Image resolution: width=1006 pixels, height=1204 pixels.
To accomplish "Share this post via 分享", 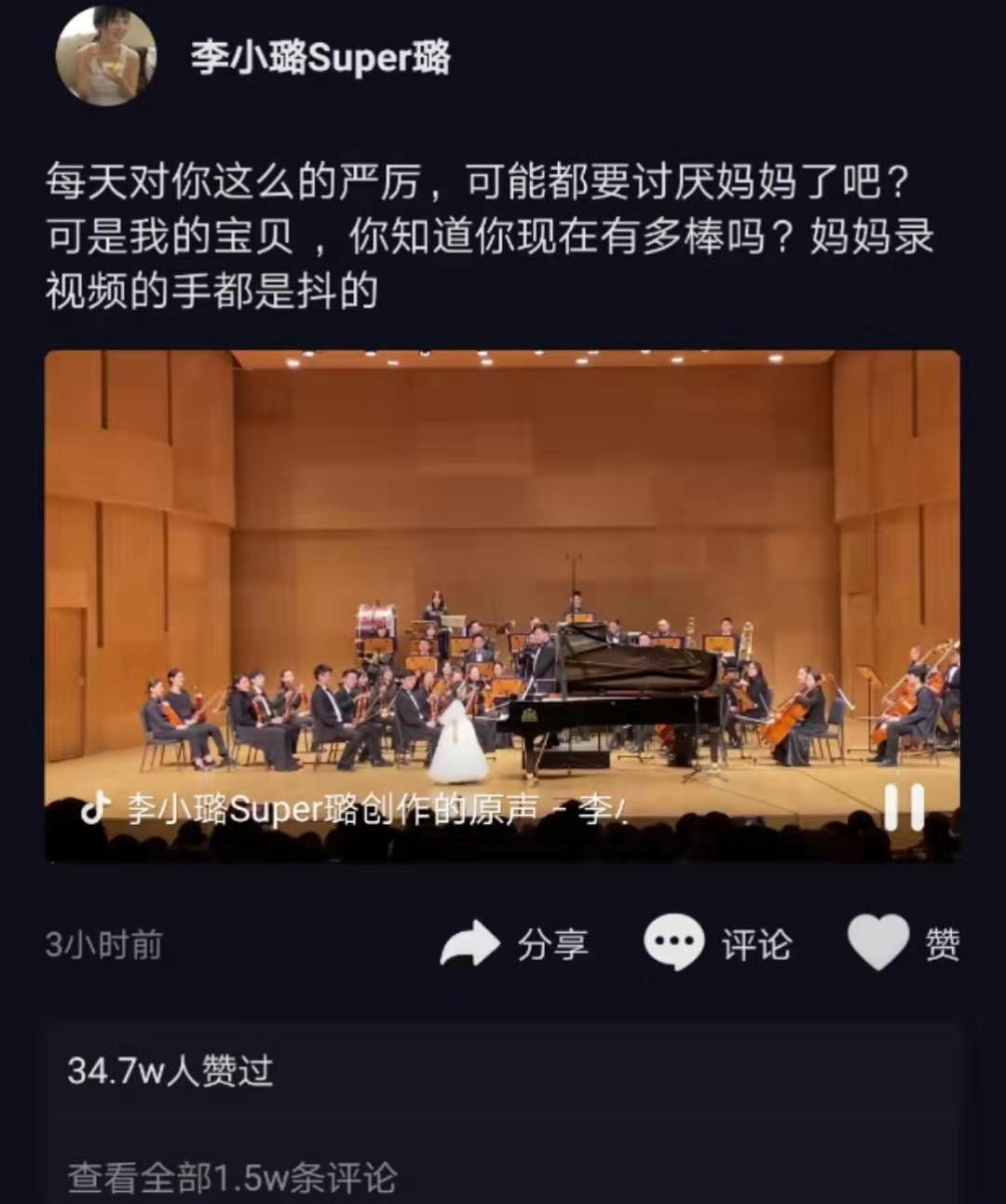I will coord(514,944).
